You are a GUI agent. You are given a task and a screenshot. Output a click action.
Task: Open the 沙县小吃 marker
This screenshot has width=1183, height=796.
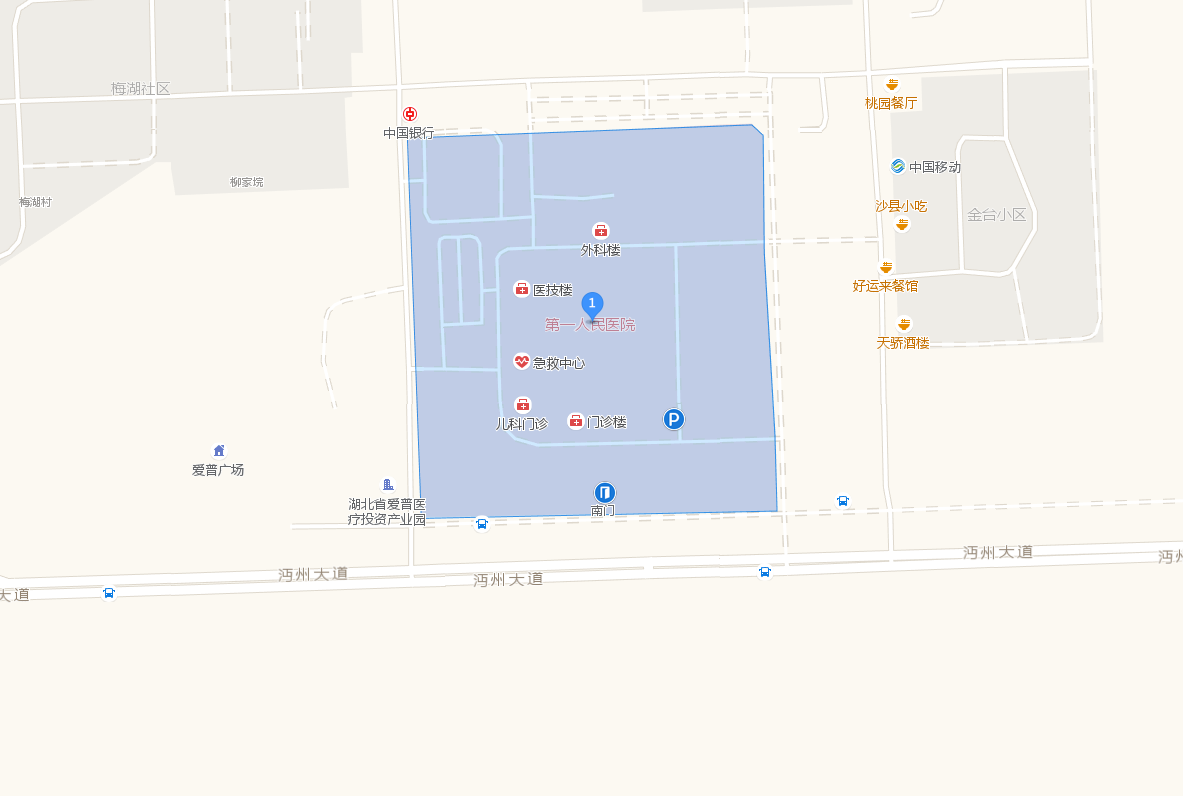[902, 224]
